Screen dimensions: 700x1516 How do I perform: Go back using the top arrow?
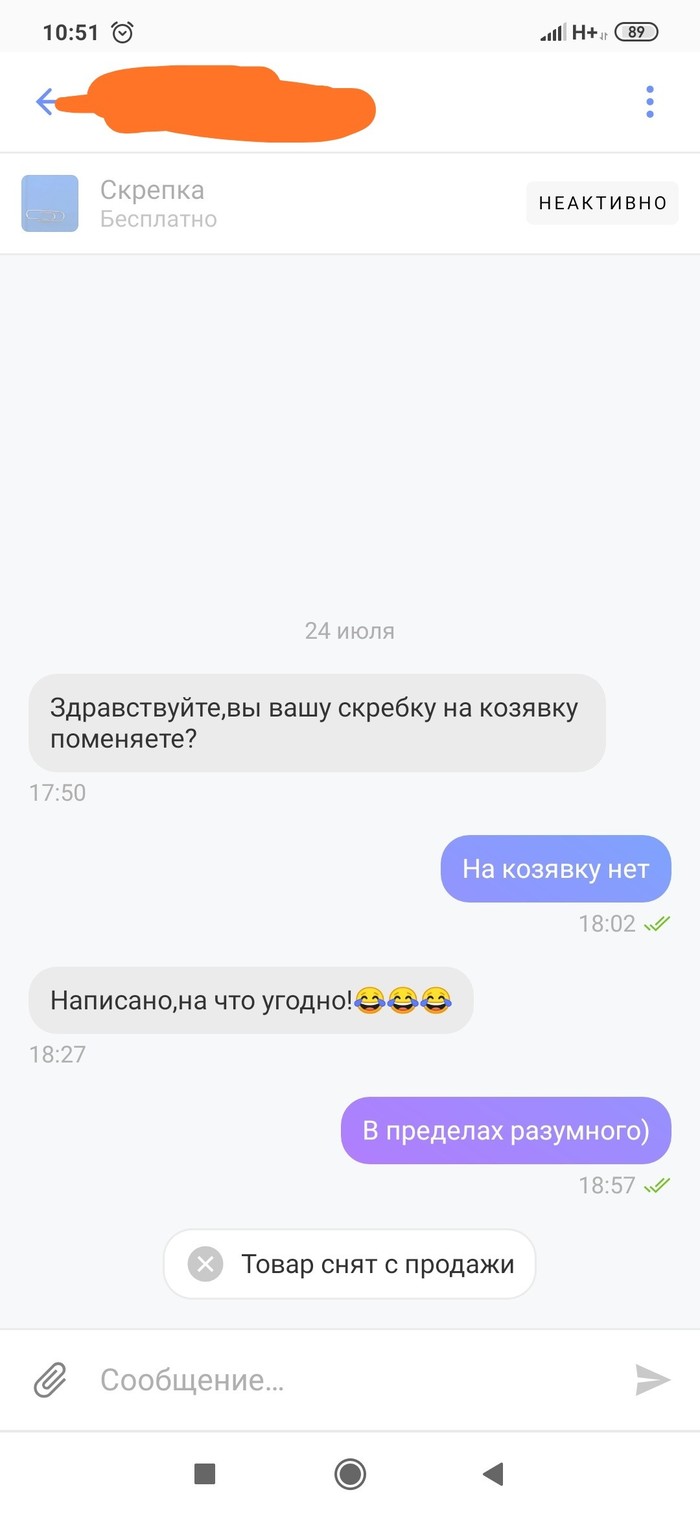coord(45,102)
